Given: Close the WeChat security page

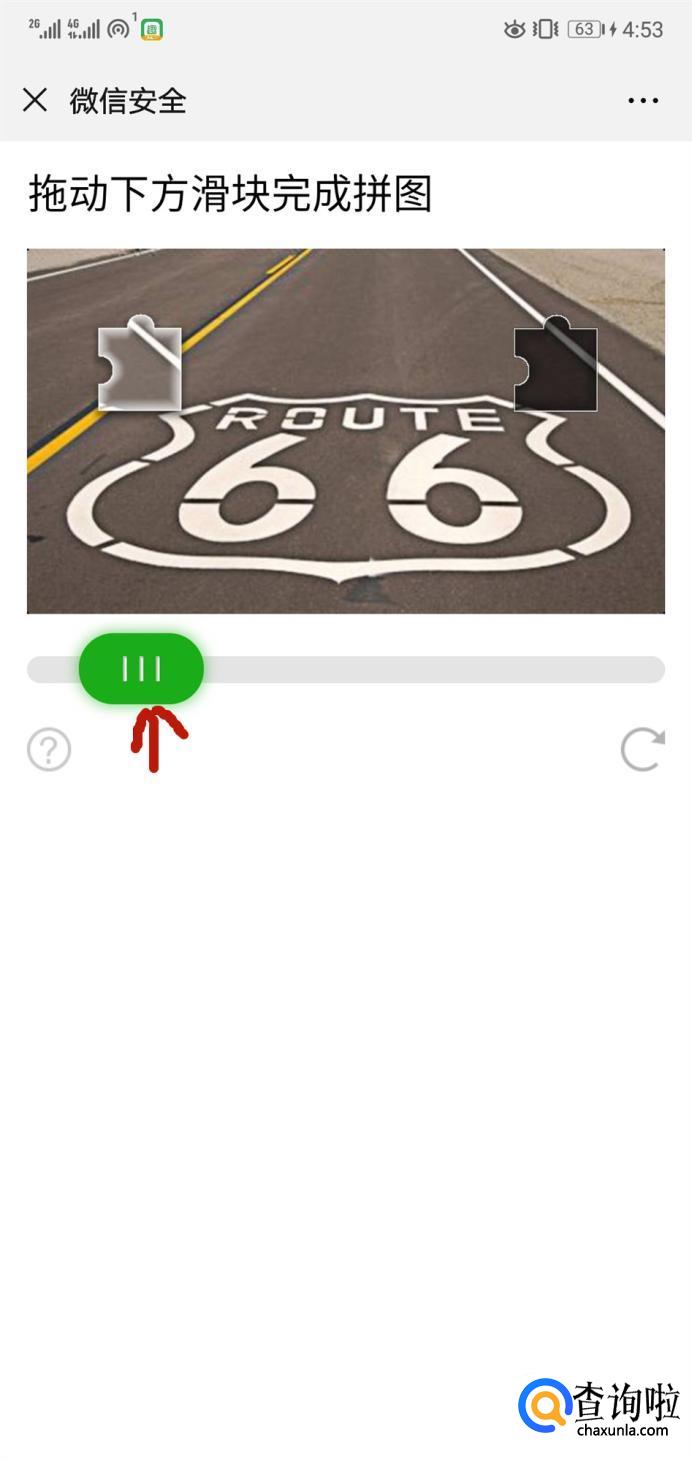Looking at the screenshot, I should pyautogui.click(x=35, y=100).
